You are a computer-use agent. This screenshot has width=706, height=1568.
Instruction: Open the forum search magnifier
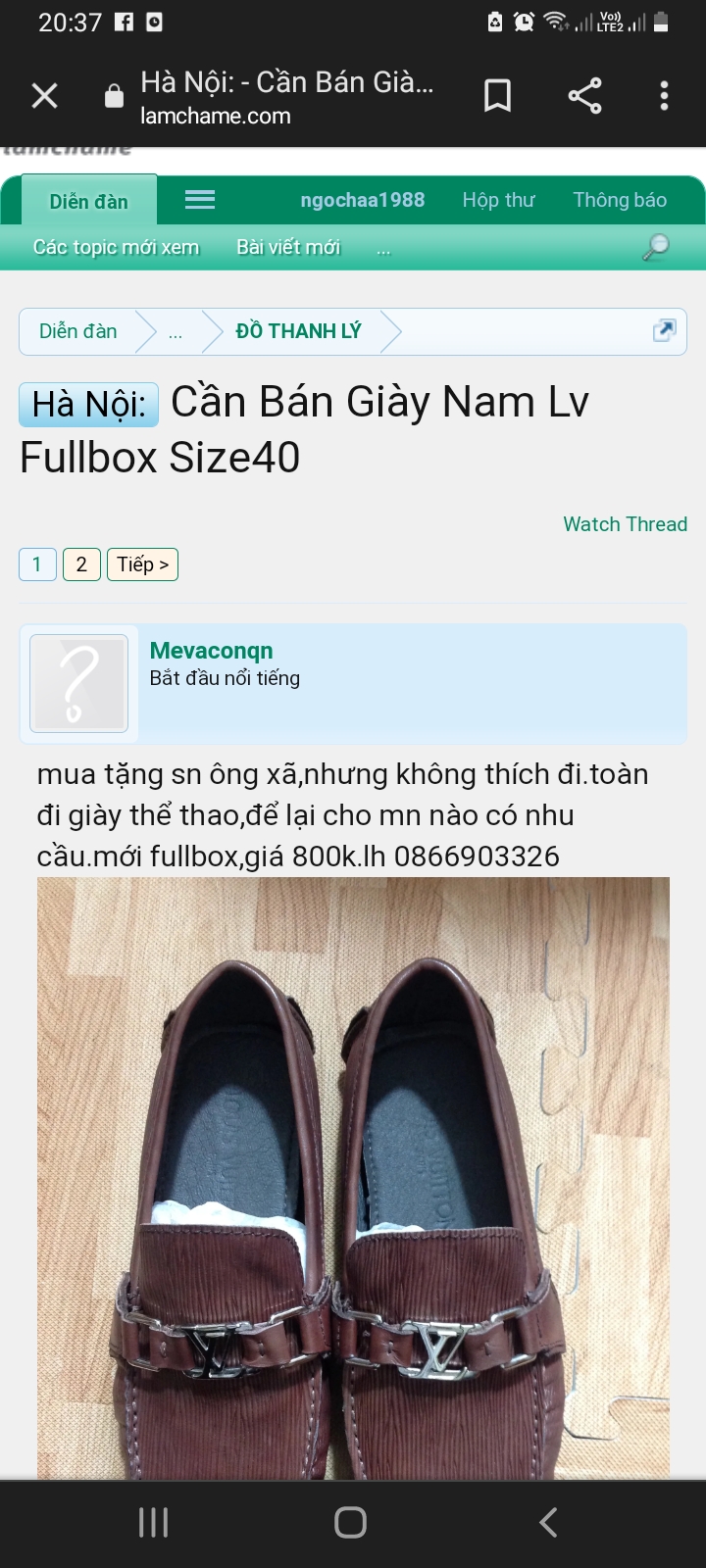pyautogui.click(x=655, y=247)
